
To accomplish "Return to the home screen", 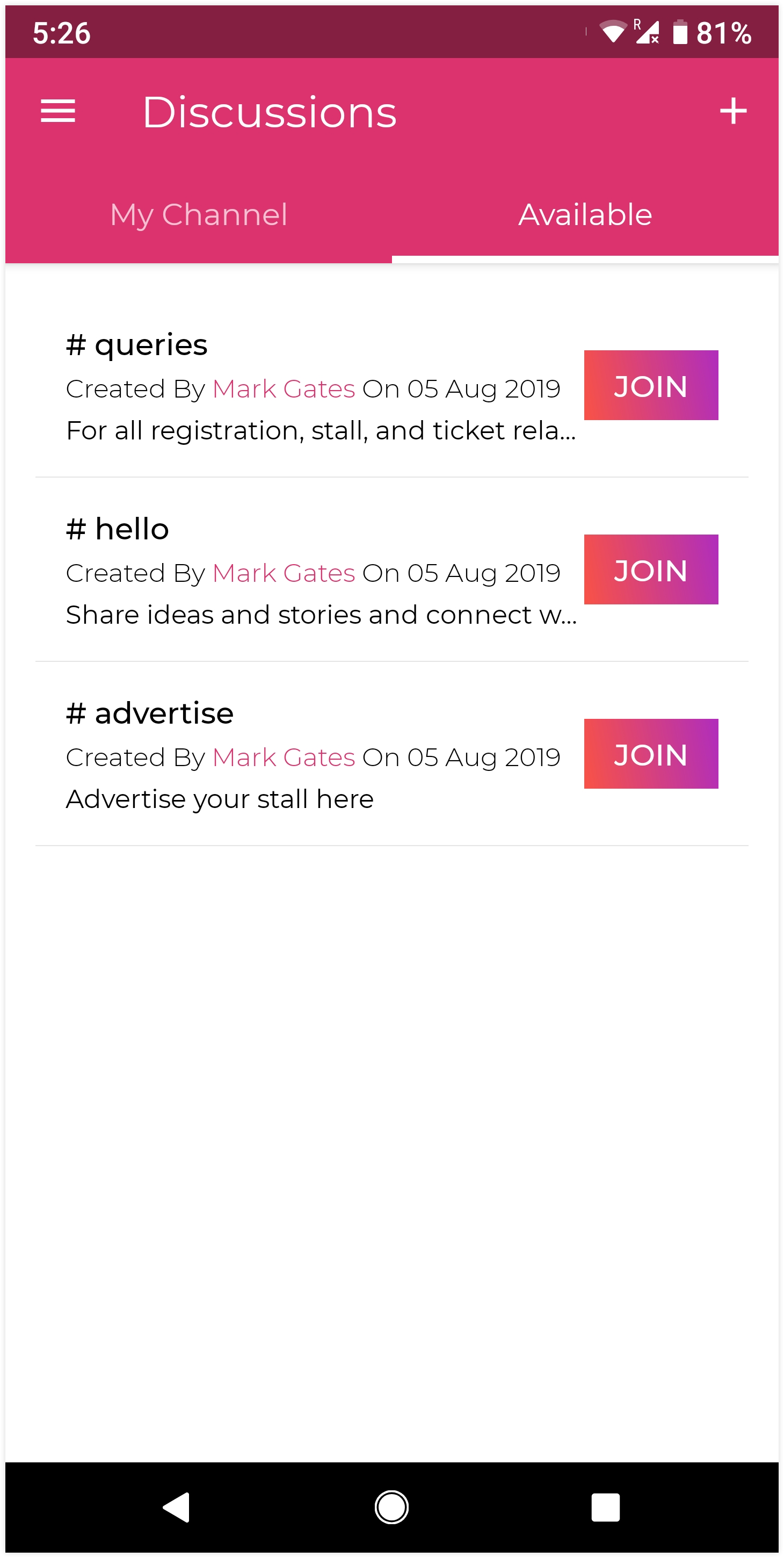I will tap(391, 1506).
